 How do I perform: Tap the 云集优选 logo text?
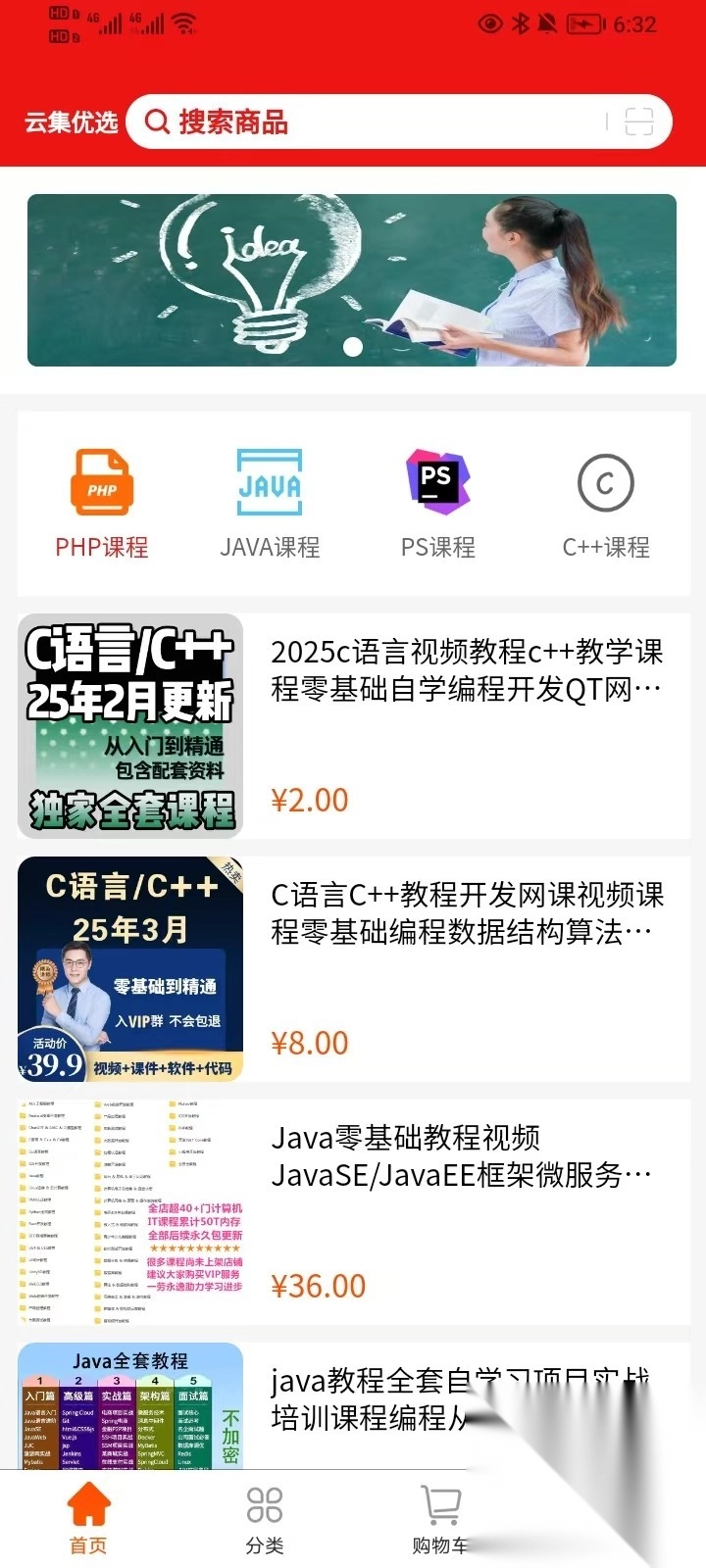(x=70, y=122)
